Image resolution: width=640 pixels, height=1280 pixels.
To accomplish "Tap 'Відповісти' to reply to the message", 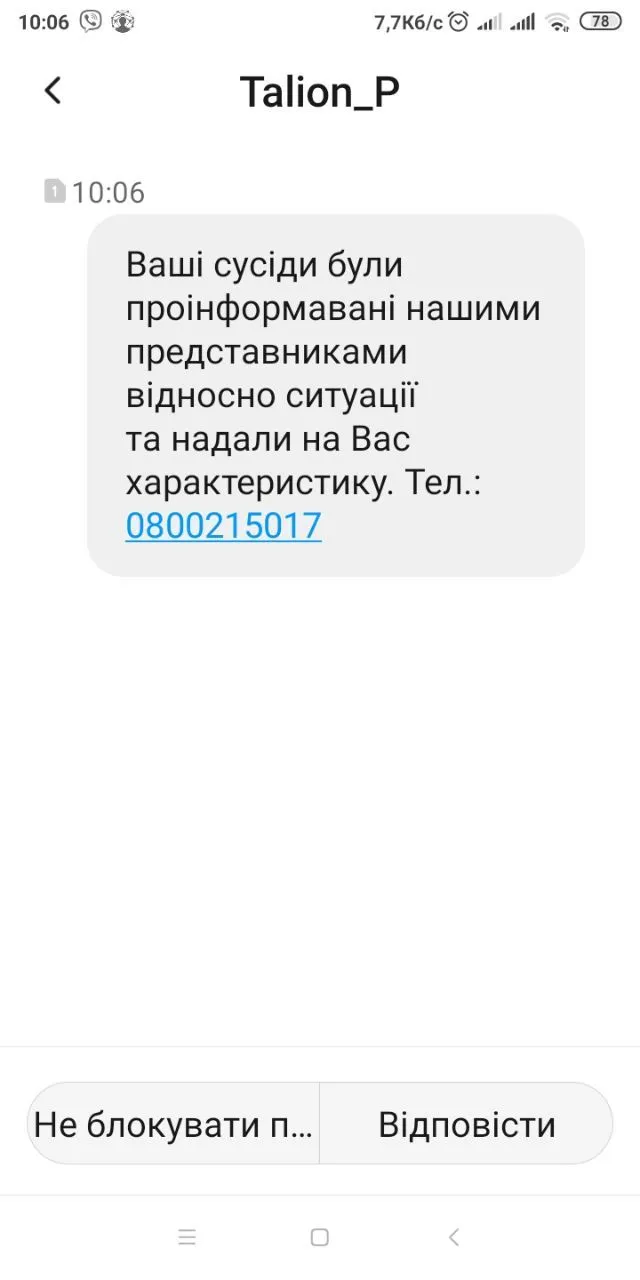I will [x=466, y=1124].
